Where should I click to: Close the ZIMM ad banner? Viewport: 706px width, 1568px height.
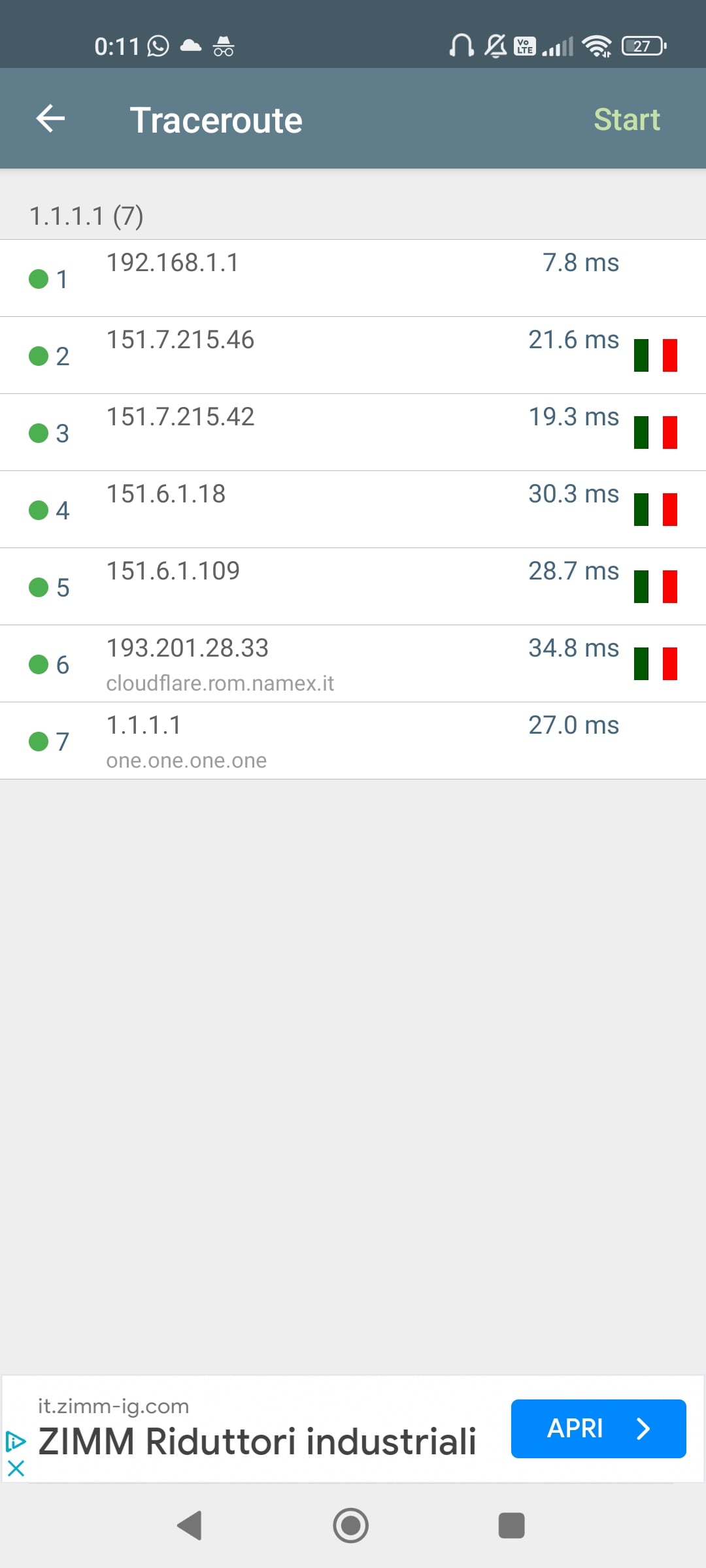(16, 1469)
